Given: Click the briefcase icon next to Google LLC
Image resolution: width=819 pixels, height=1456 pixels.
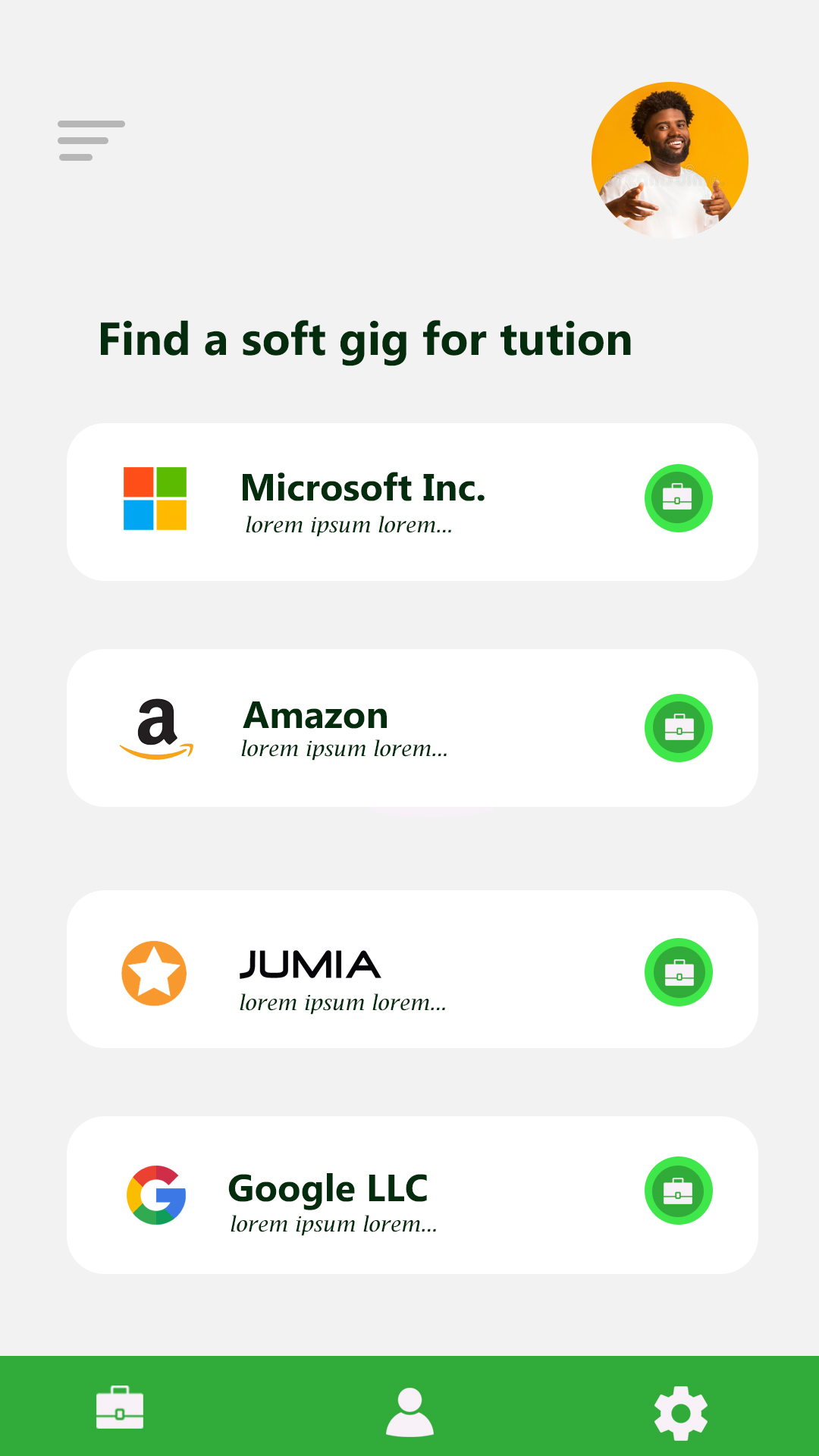Looking at the screenshot, I should [x=678, y=1191].
